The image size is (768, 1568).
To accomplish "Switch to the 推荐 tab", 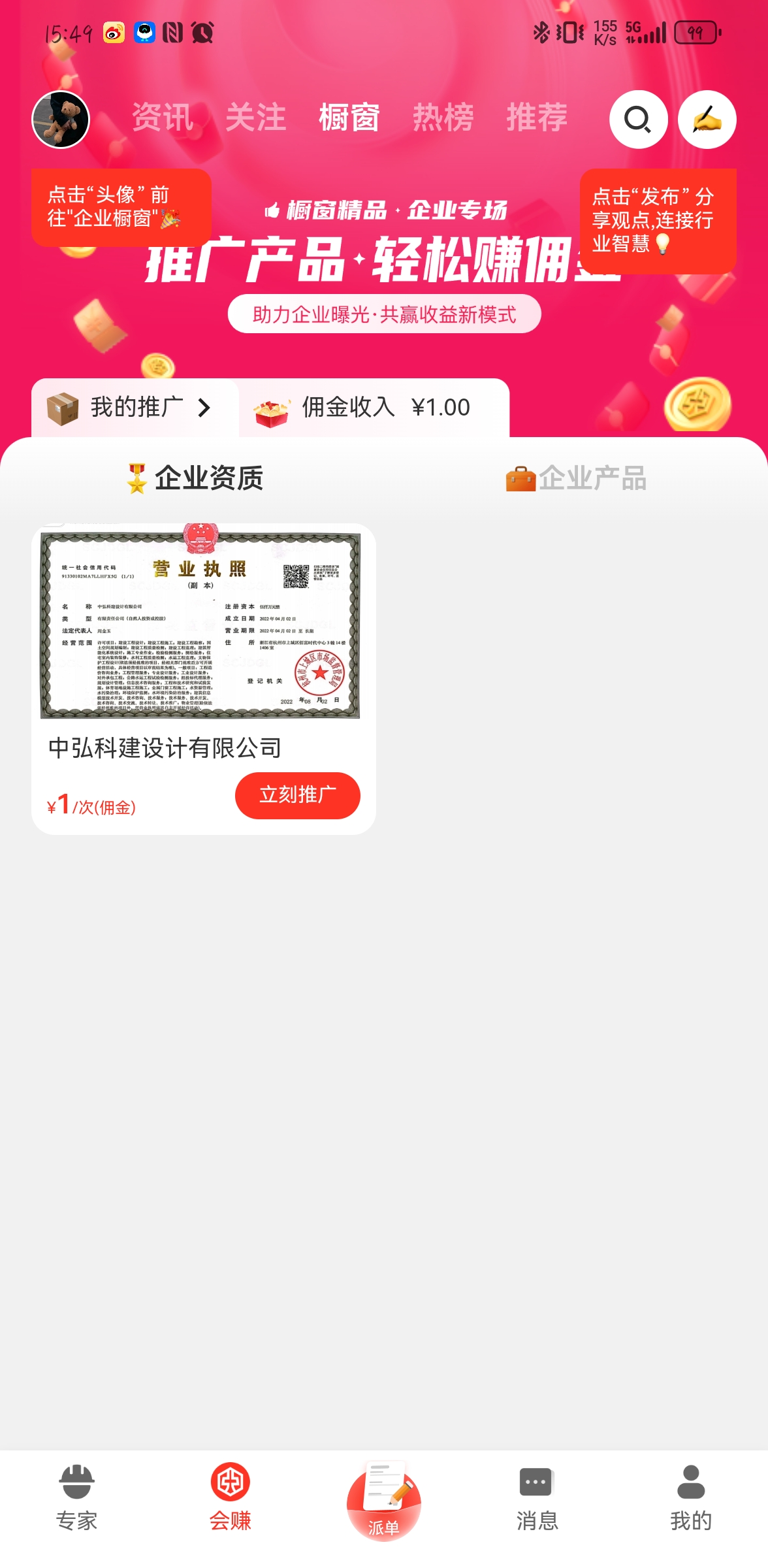I will pyautogui.click(x=537, y=118).
